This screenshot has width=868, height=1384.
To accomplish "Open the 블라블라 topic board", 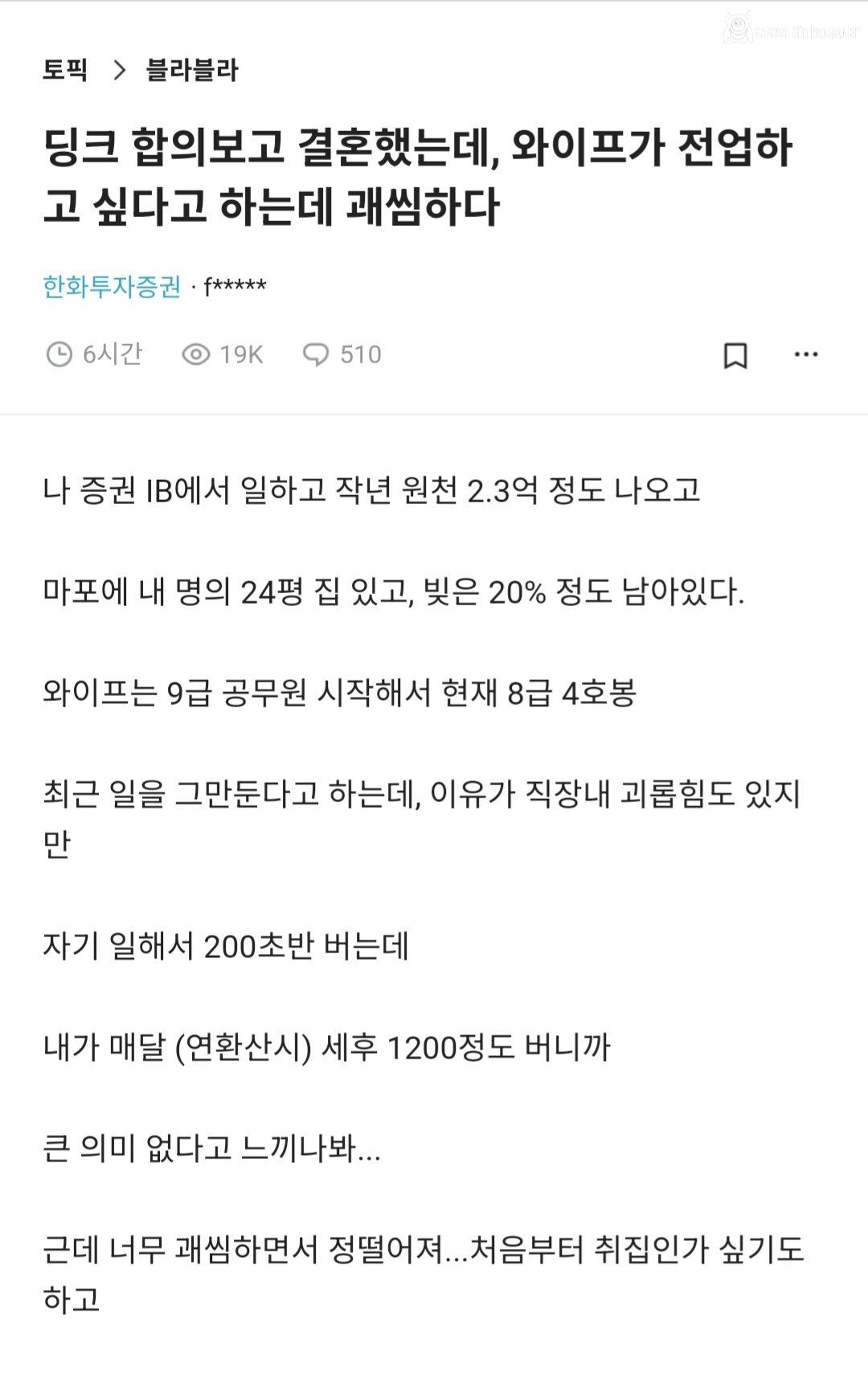I will [191, 70].
